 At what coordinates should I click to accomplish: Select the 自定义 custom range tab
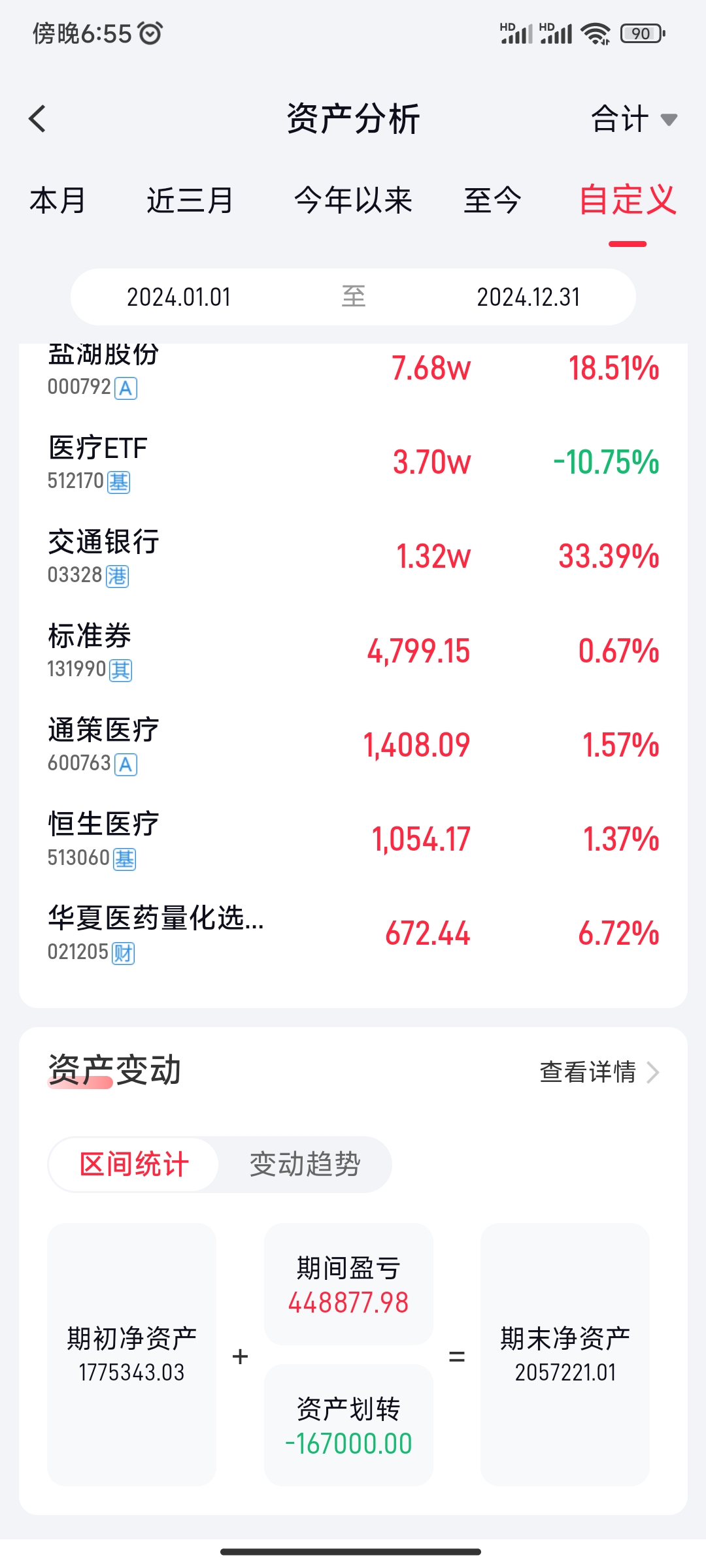pos(627,200)
